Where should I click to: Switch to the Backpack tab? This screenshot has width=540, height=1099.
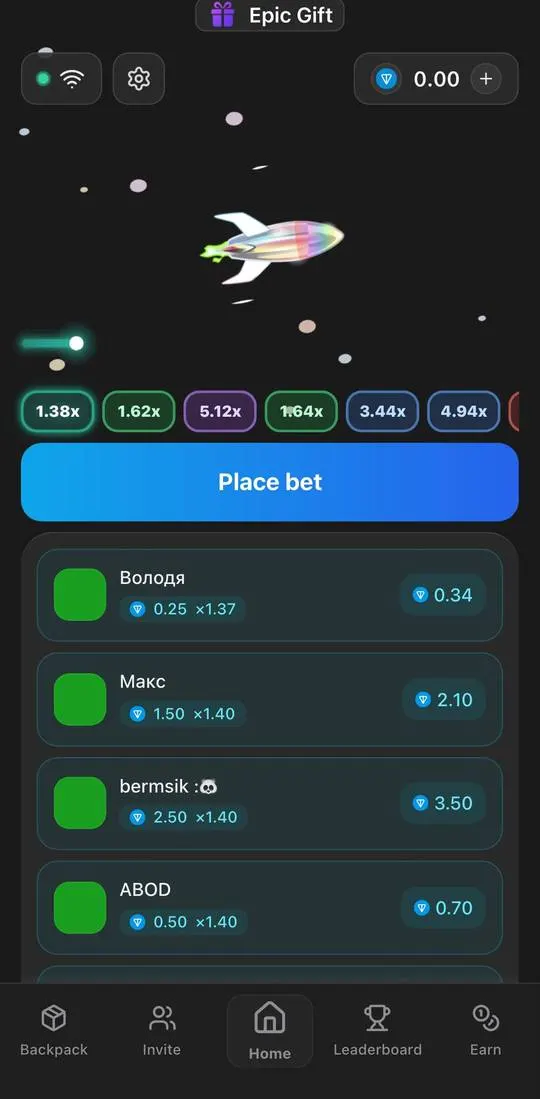point(54,1031)
